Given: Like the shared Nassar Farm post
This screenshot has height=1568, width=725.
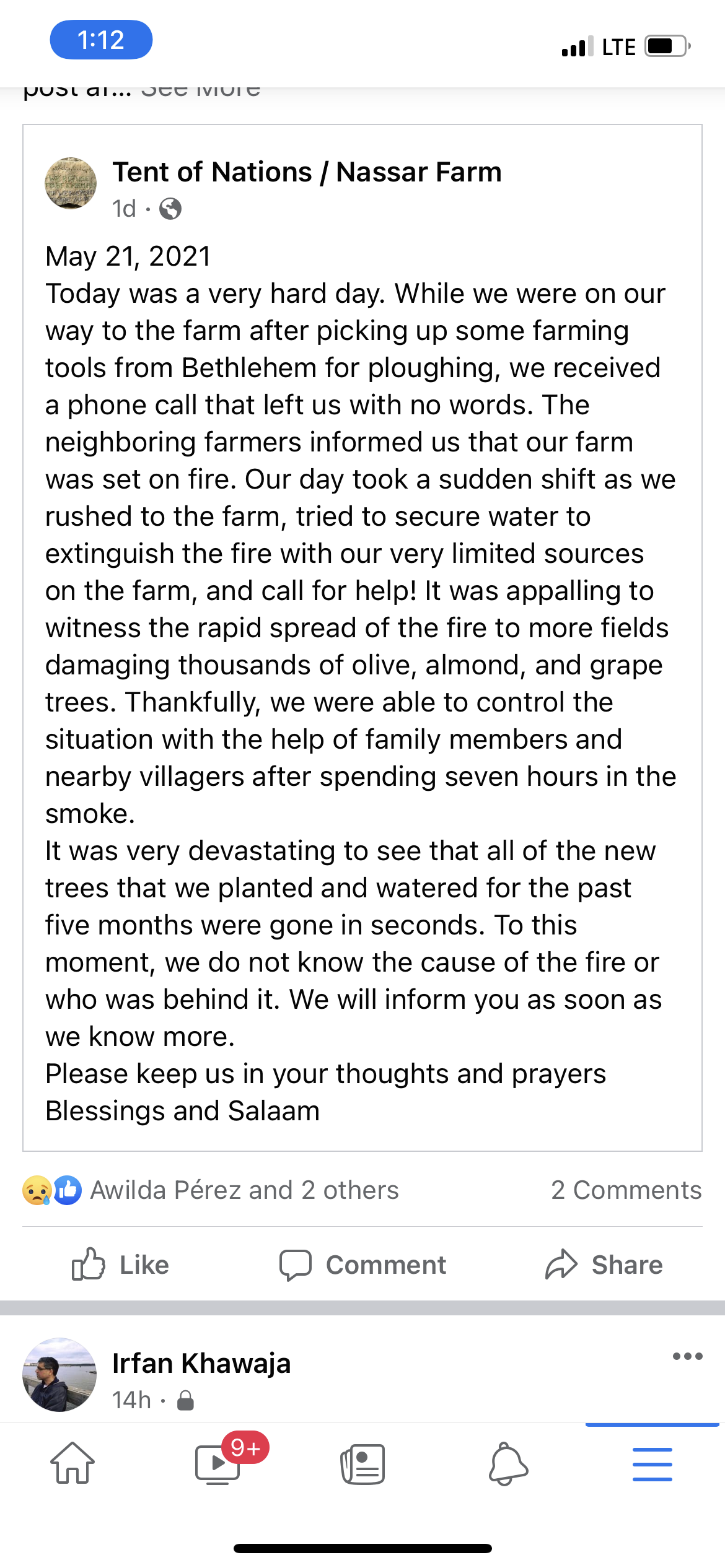Looking at the screenshot, I should (121, 1265).
